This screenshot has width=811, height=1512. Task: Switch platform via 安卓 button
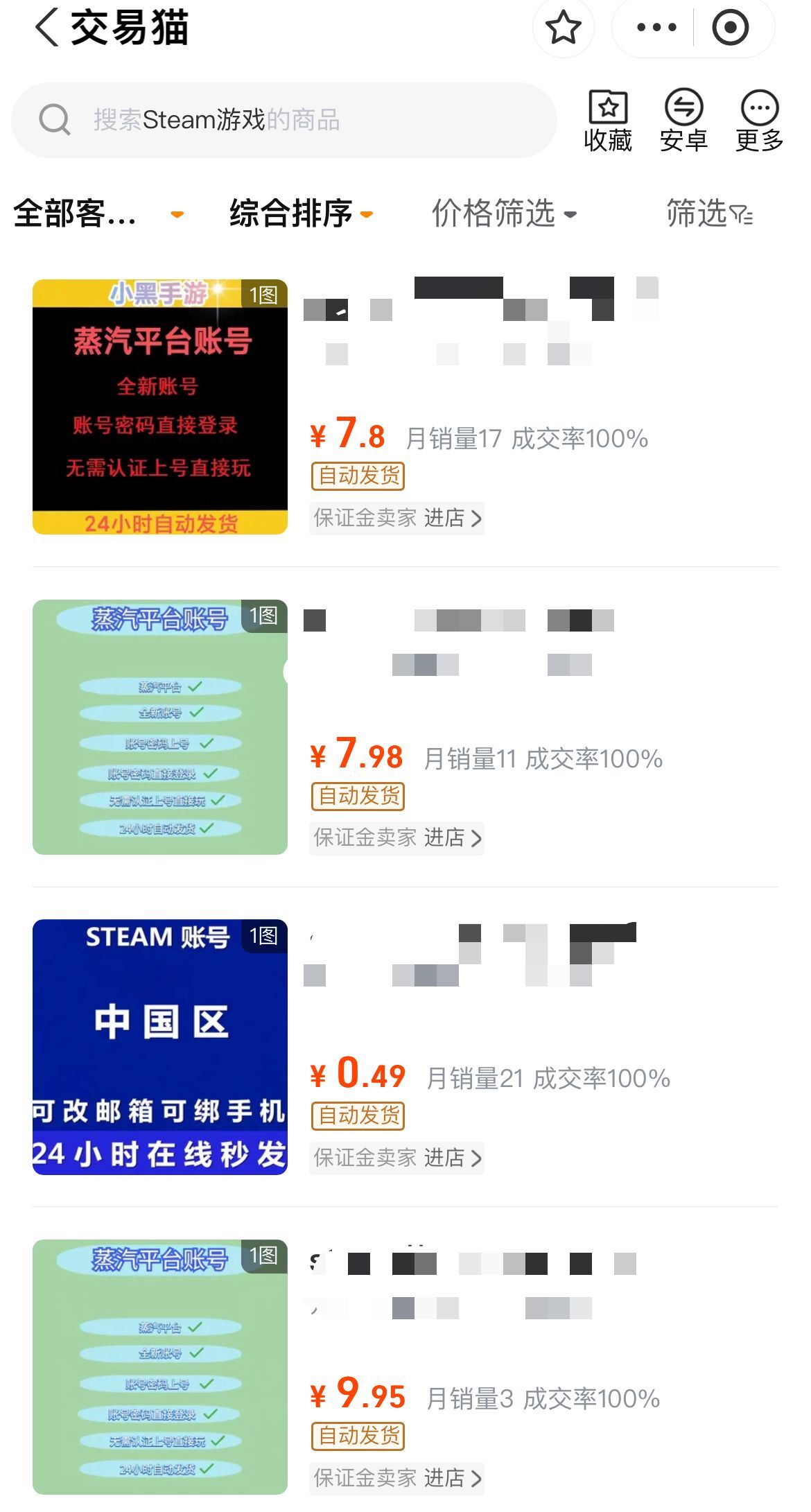[x=683, y=121]
